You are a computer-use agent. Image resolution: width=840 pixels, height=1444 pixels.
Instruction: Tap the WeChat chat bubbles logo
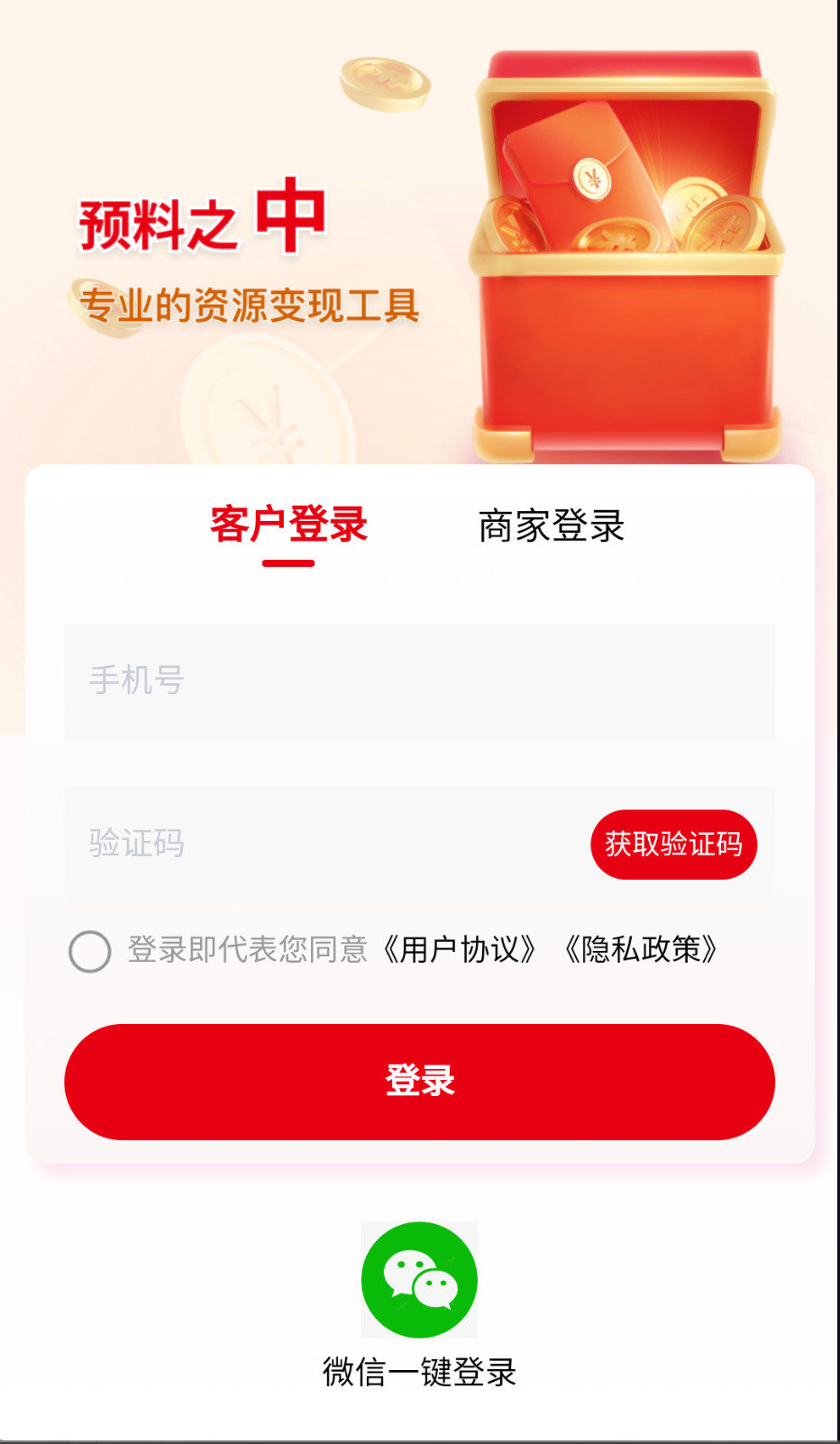[420, 1281]
